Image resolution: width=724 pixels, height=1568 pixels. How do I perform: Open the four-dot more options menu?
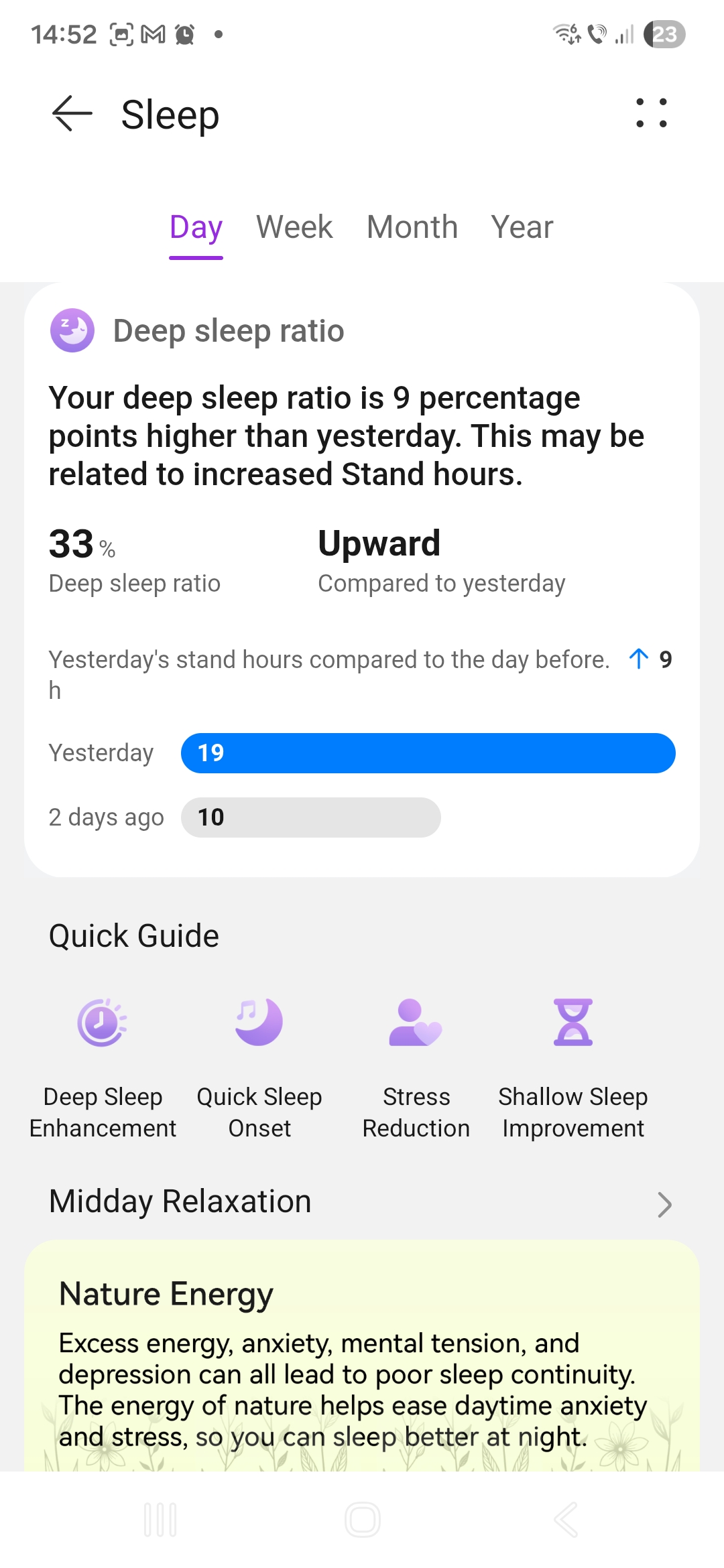651,113
